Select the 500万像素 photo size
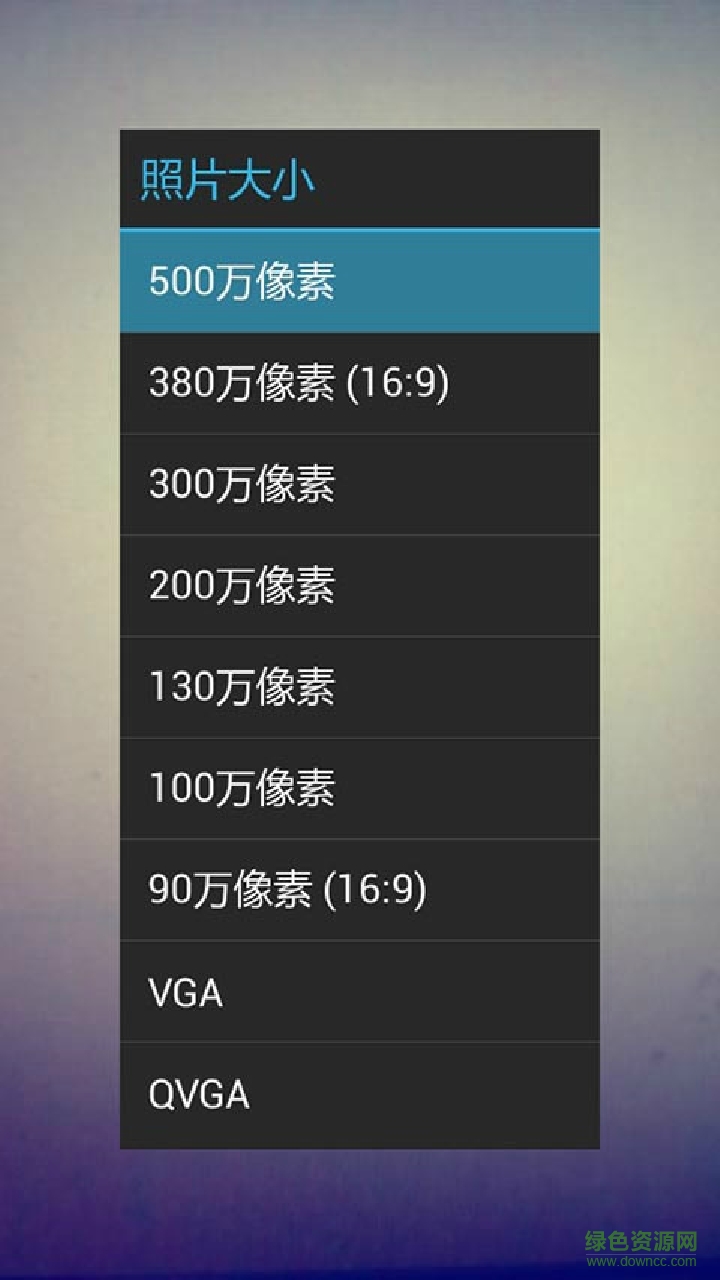 [360, 282]
